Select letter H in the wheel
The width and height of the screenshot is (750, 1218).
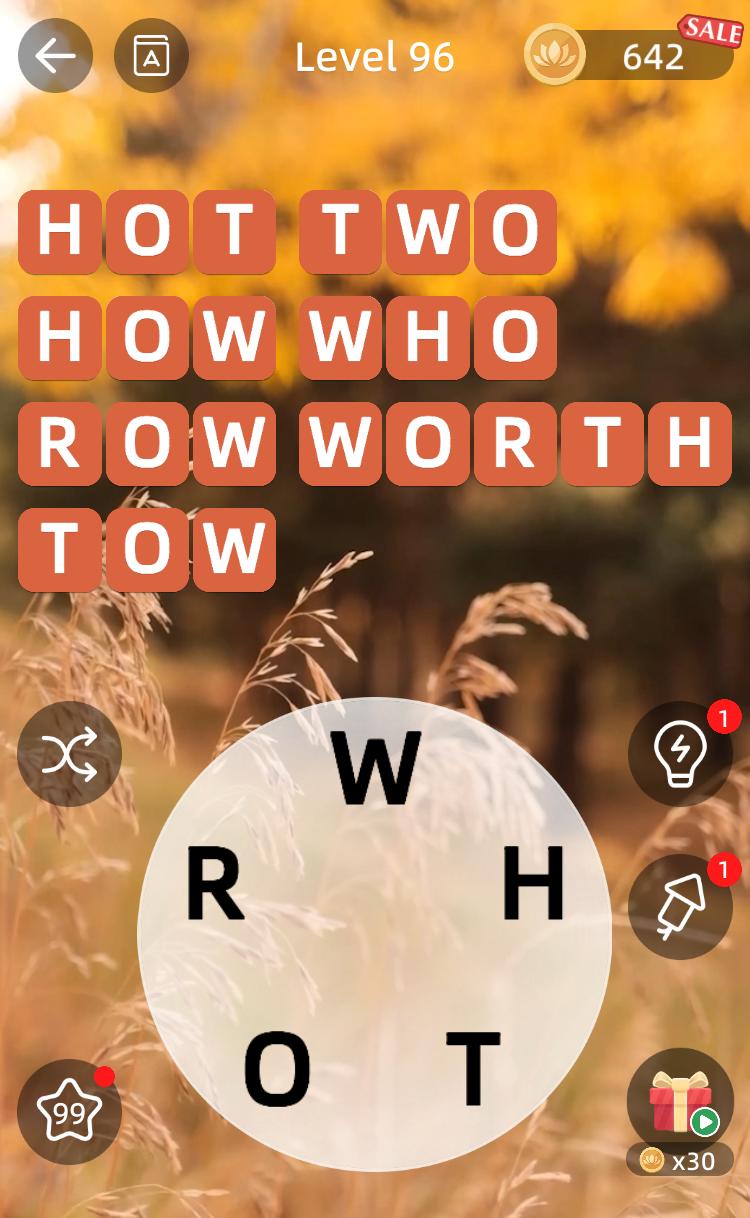click(x=533, y=886)
